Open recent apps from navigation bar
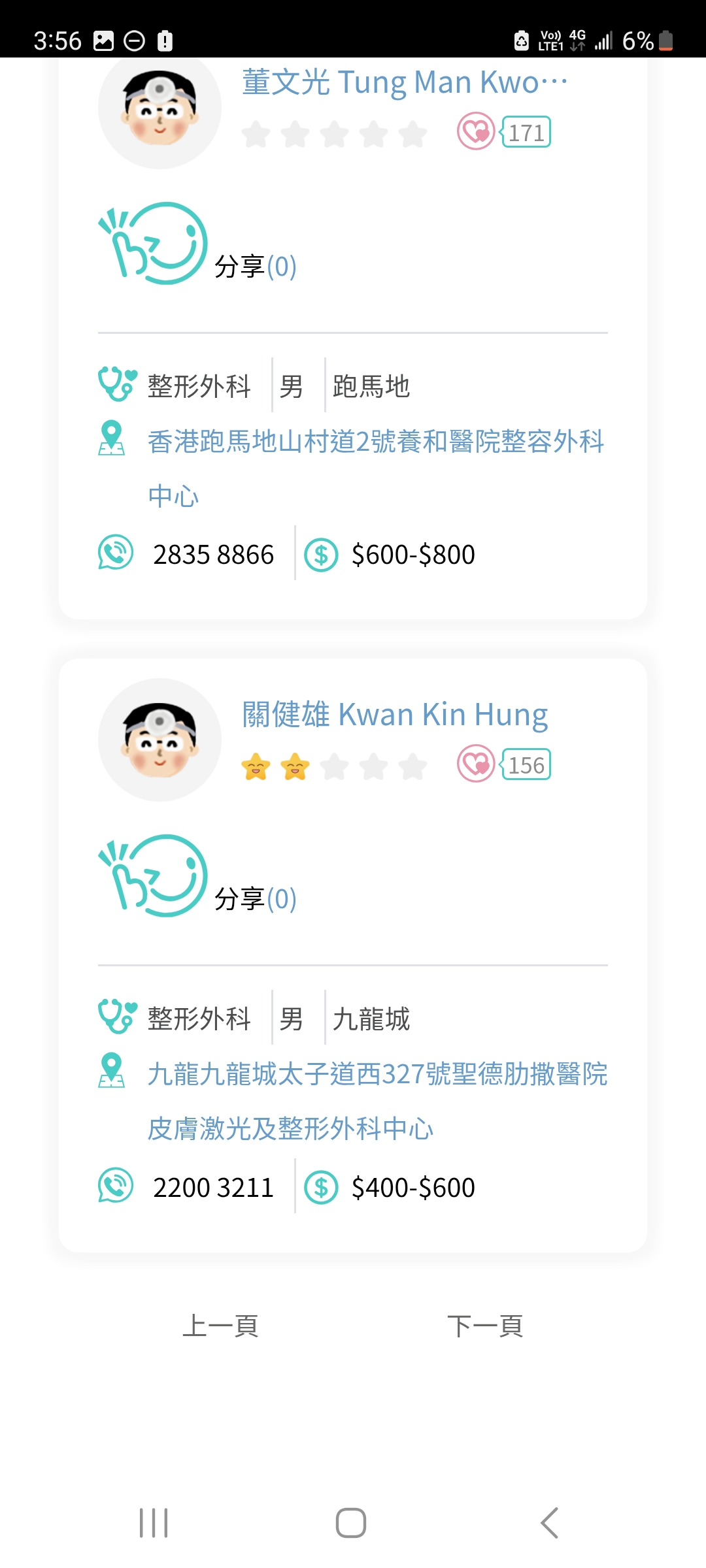 (x=154, y=1523)
